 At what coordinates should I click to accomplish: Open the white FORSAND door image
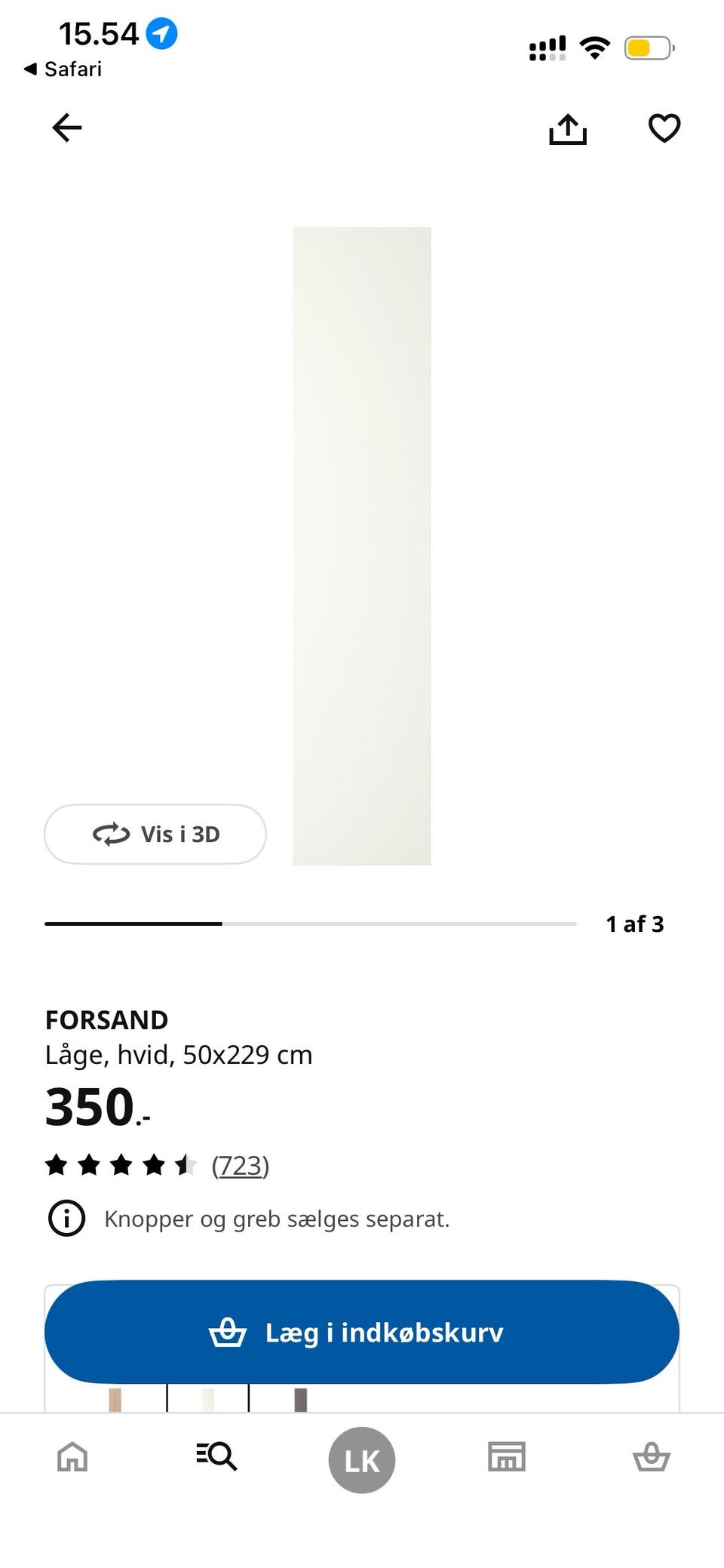pyautogui.click(x=361, y=545)
